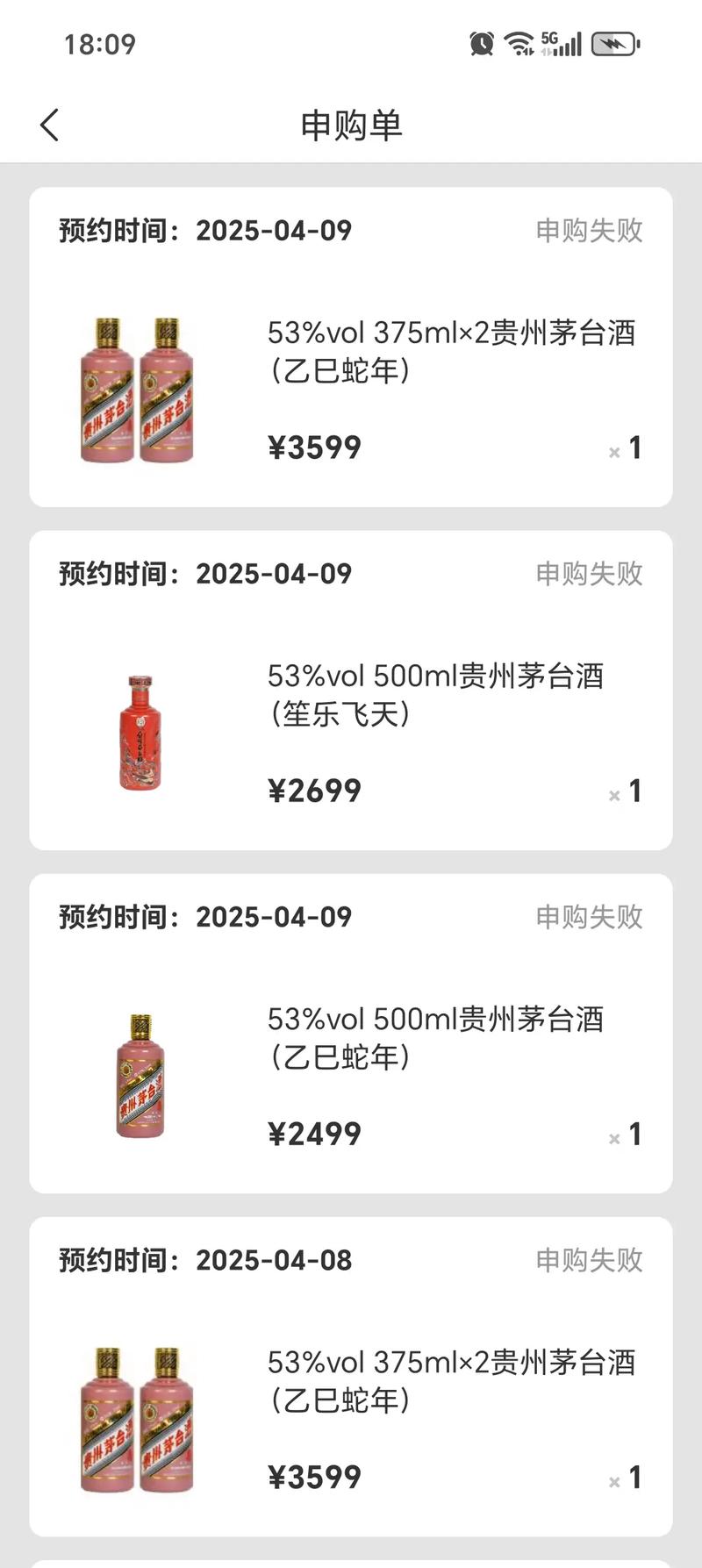Tap 申购失败 on the 笙乐飞天 order

589,573
